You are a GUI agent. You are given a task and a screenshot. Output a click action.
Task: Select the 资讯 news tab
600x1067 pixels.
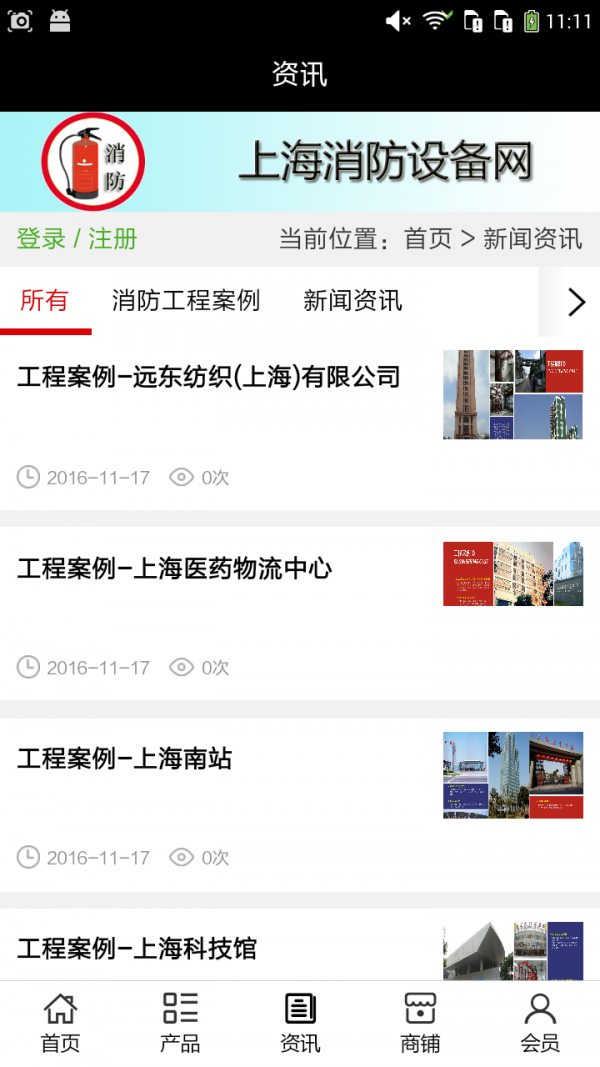[x=300, y=1023]
